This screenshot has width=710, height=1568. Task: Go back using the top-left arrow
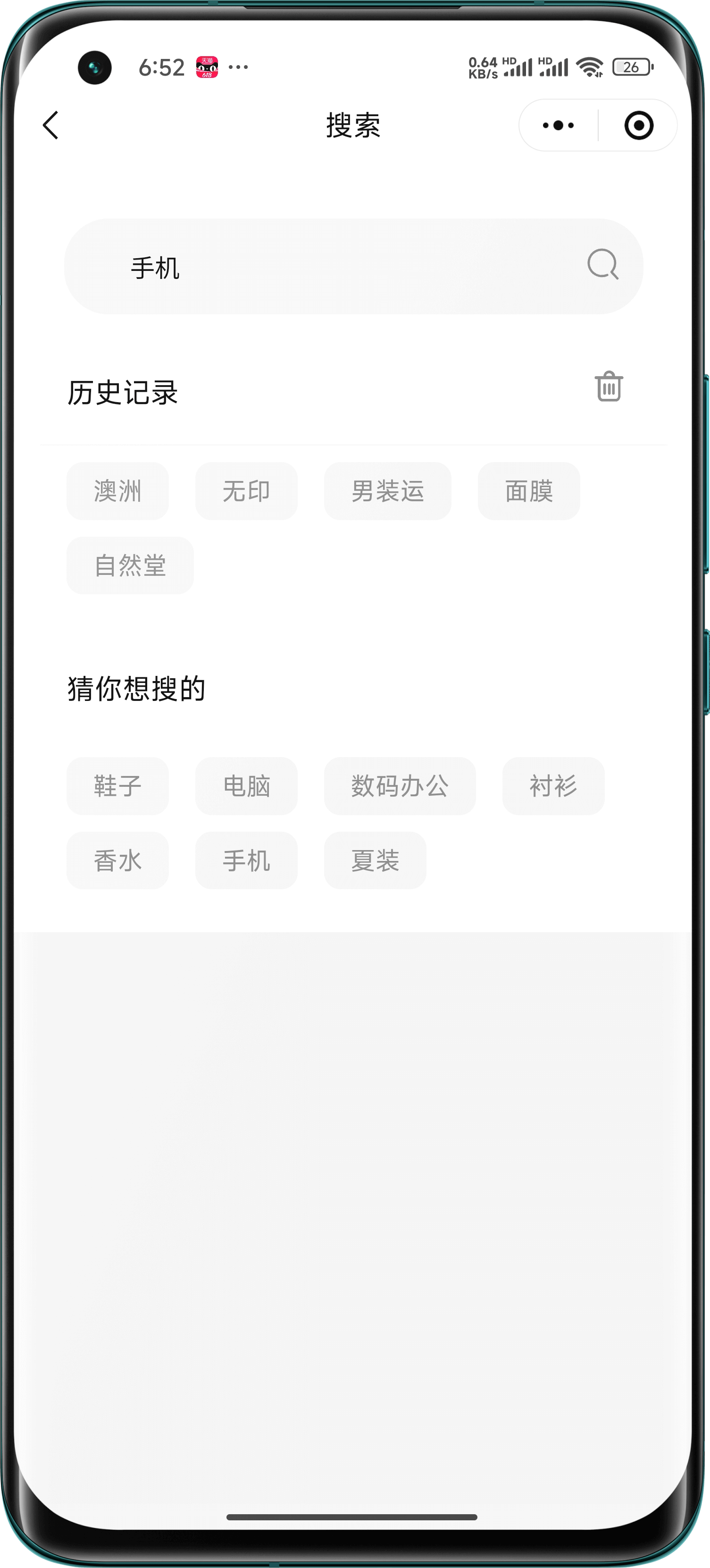click(x=51, y=126)
